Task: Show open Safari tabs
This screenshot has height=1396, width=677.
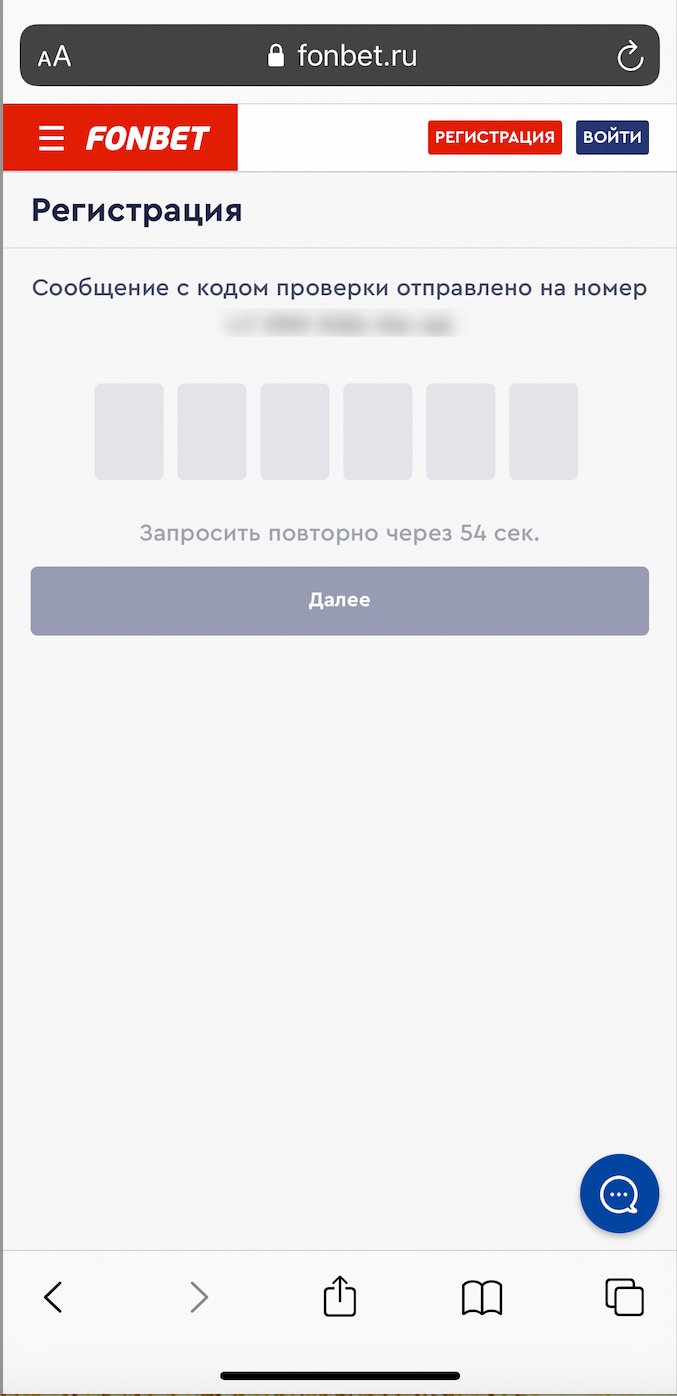Action: [625, 1298]
